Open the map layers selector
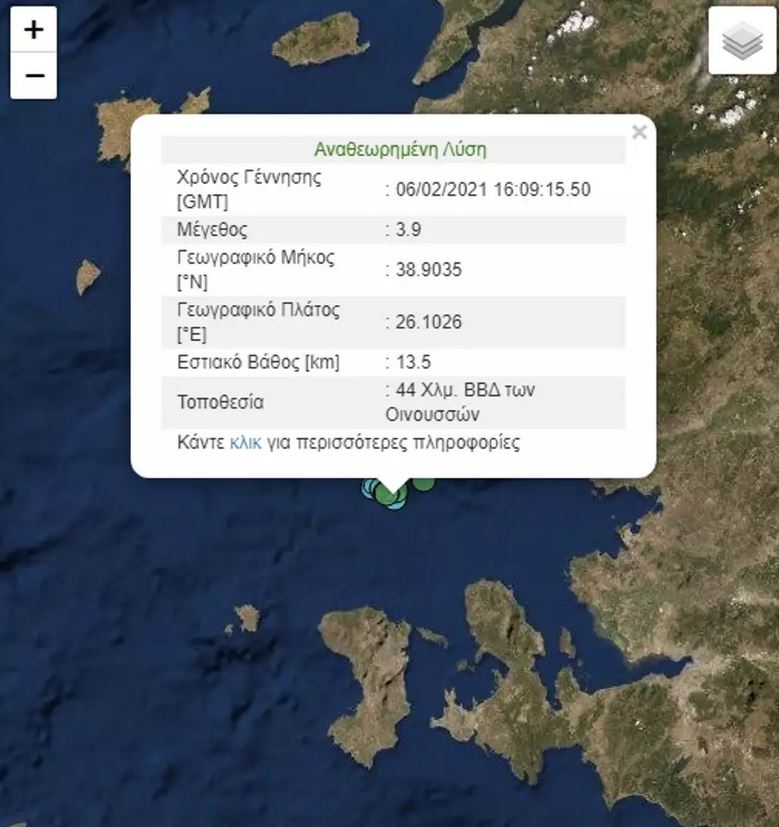Screen dimensions: 779x827 tap(742, 41)
